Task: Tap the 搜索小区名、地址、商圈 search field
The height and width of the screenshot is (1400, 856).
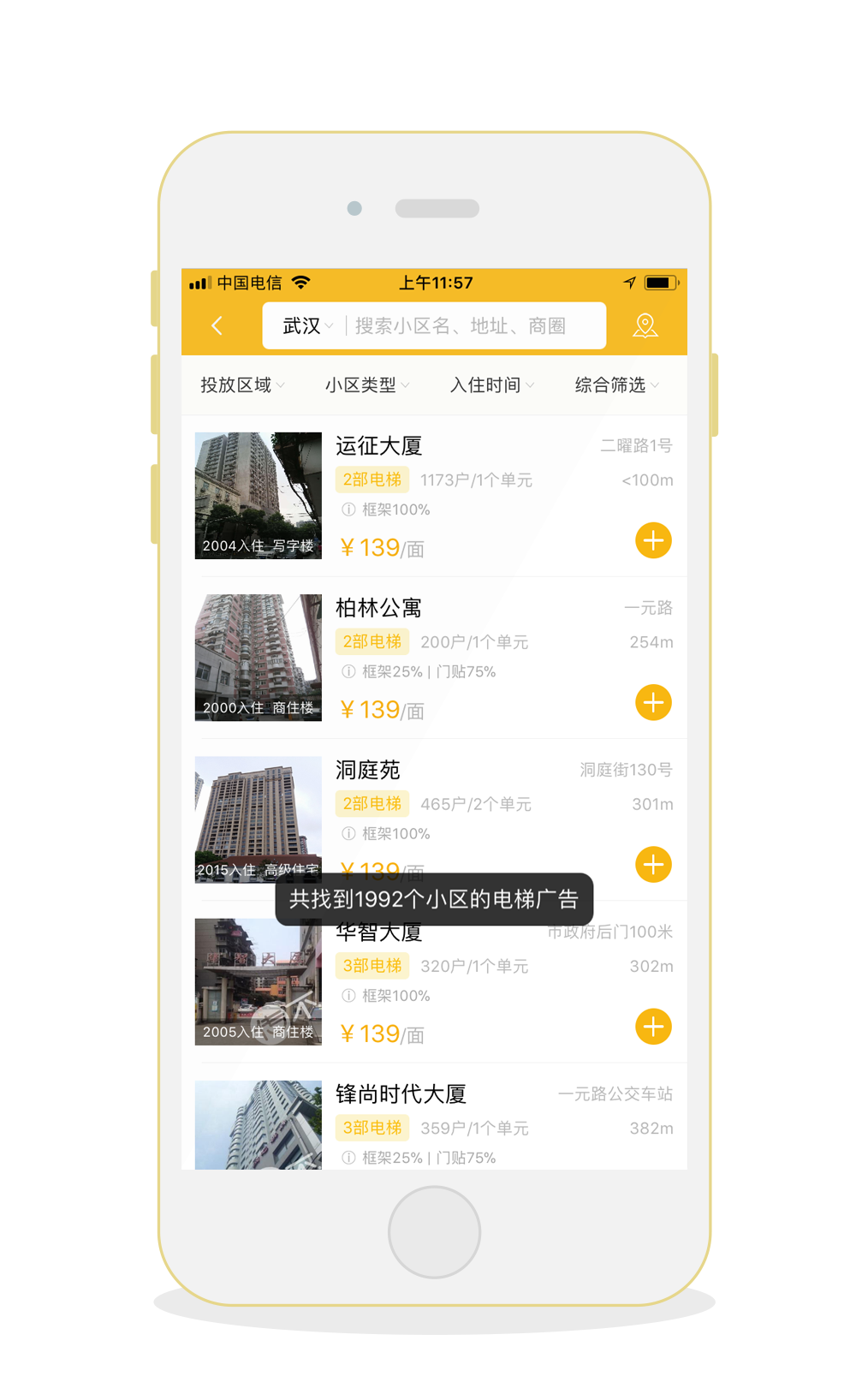Action: pyautogui.click(x=462, y=326)
